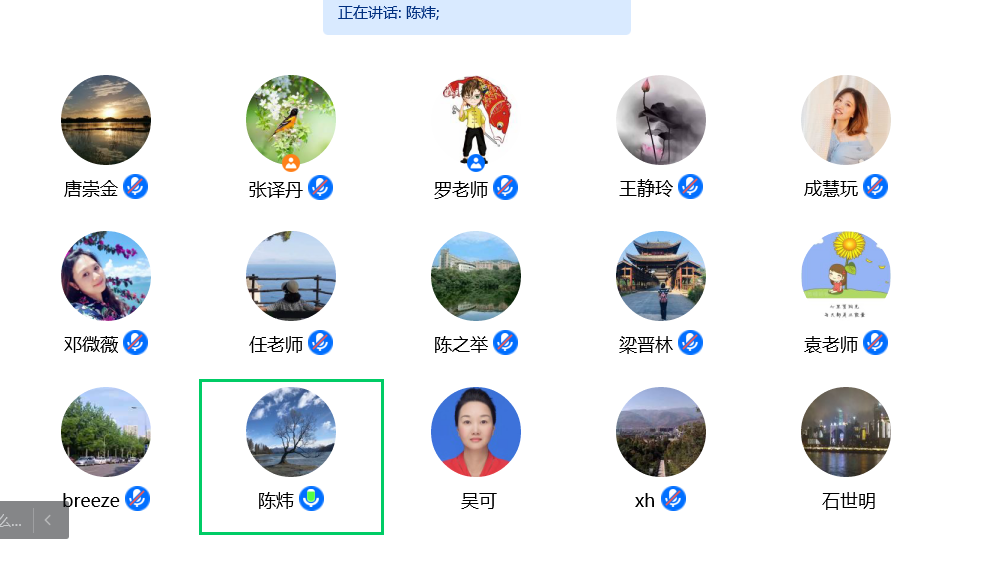Image resolution: width=996 pixels, height=577 pixels.
Task: Select participant breeze
Action: pos(106,432)
